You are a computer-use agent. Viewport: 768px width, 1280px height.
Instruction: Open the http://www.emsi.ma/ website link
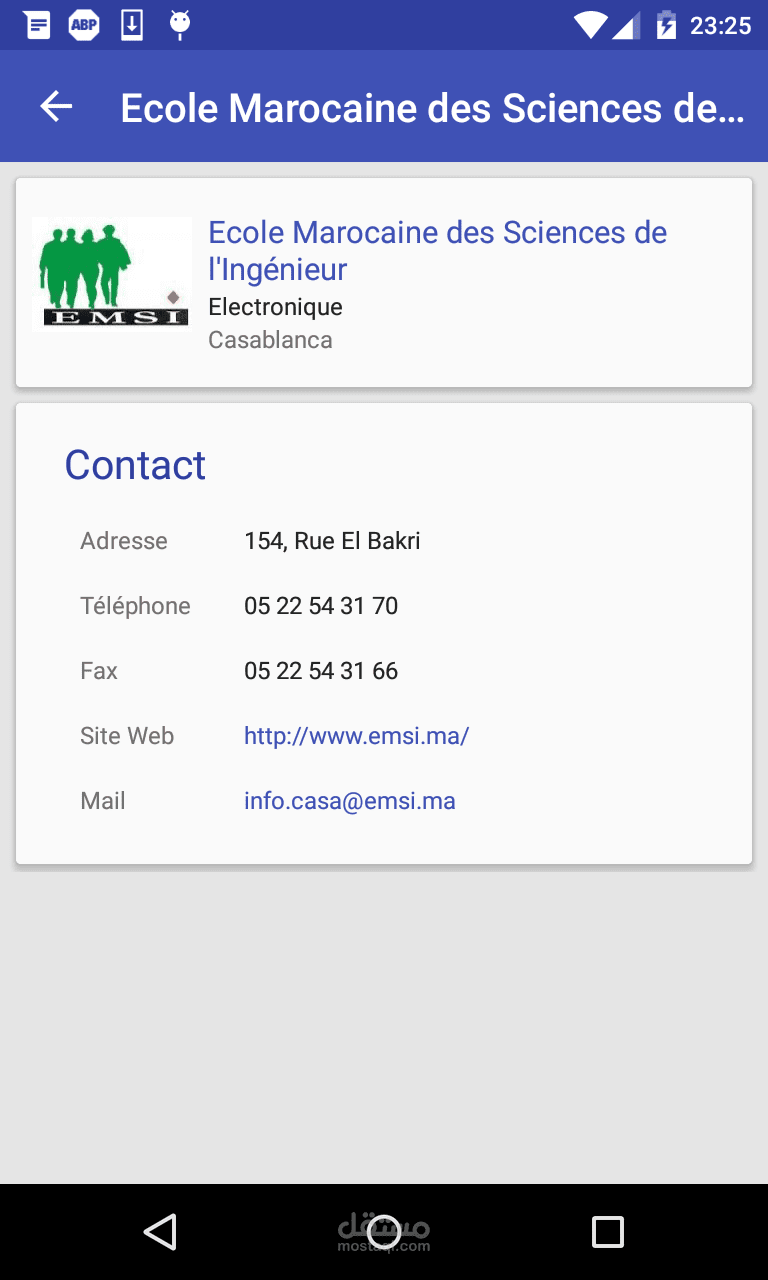tap(356, 736)
